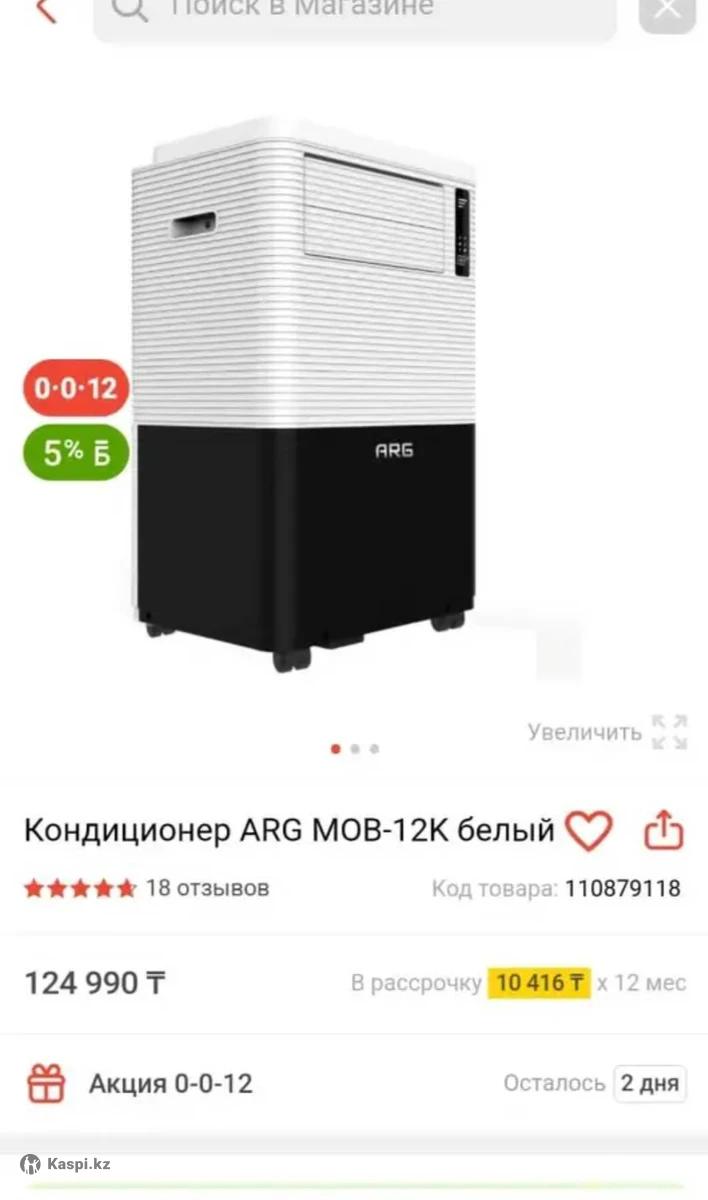The width and height of the screenshot is (708, 1200).
Task: Open the "Поиск в Магазине" search field
Action: click(x=355, y=15)
